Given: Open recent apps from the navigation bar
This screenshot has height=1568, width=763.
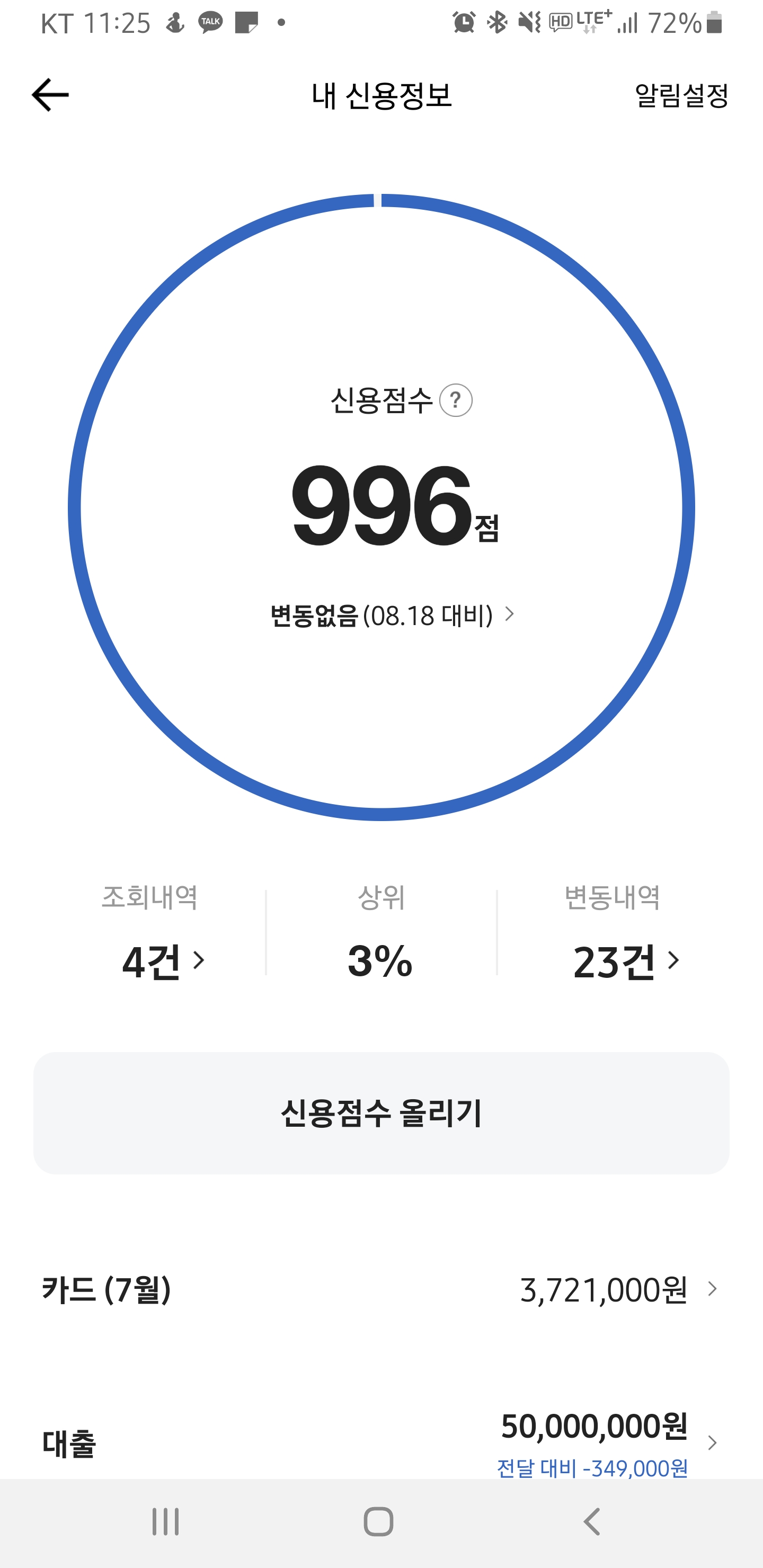Looking at the screenshot, I should [x=166, y=1522].
